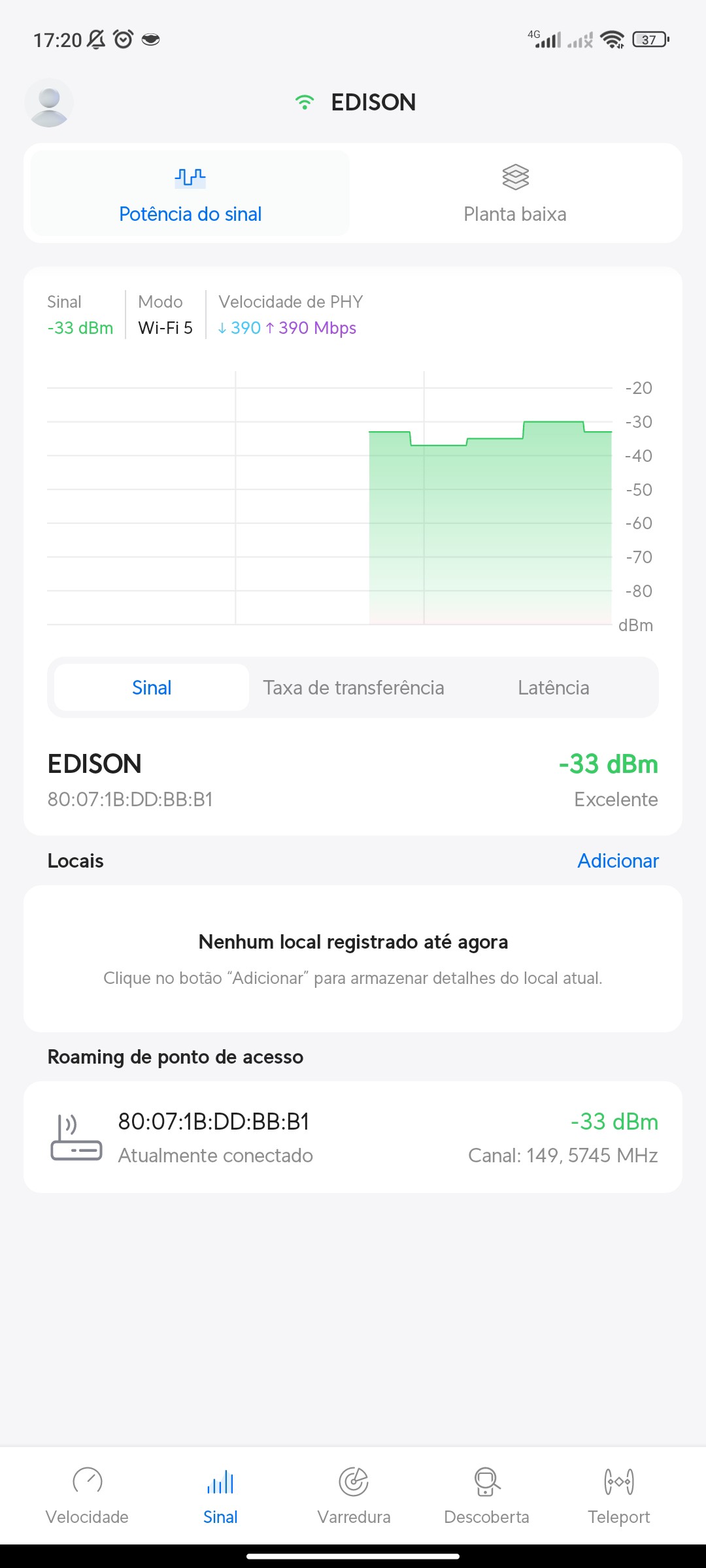This screenshot has height=1568, width=706.
Task: Switch to the Planta baixa tab
Action: pos(515,194)
